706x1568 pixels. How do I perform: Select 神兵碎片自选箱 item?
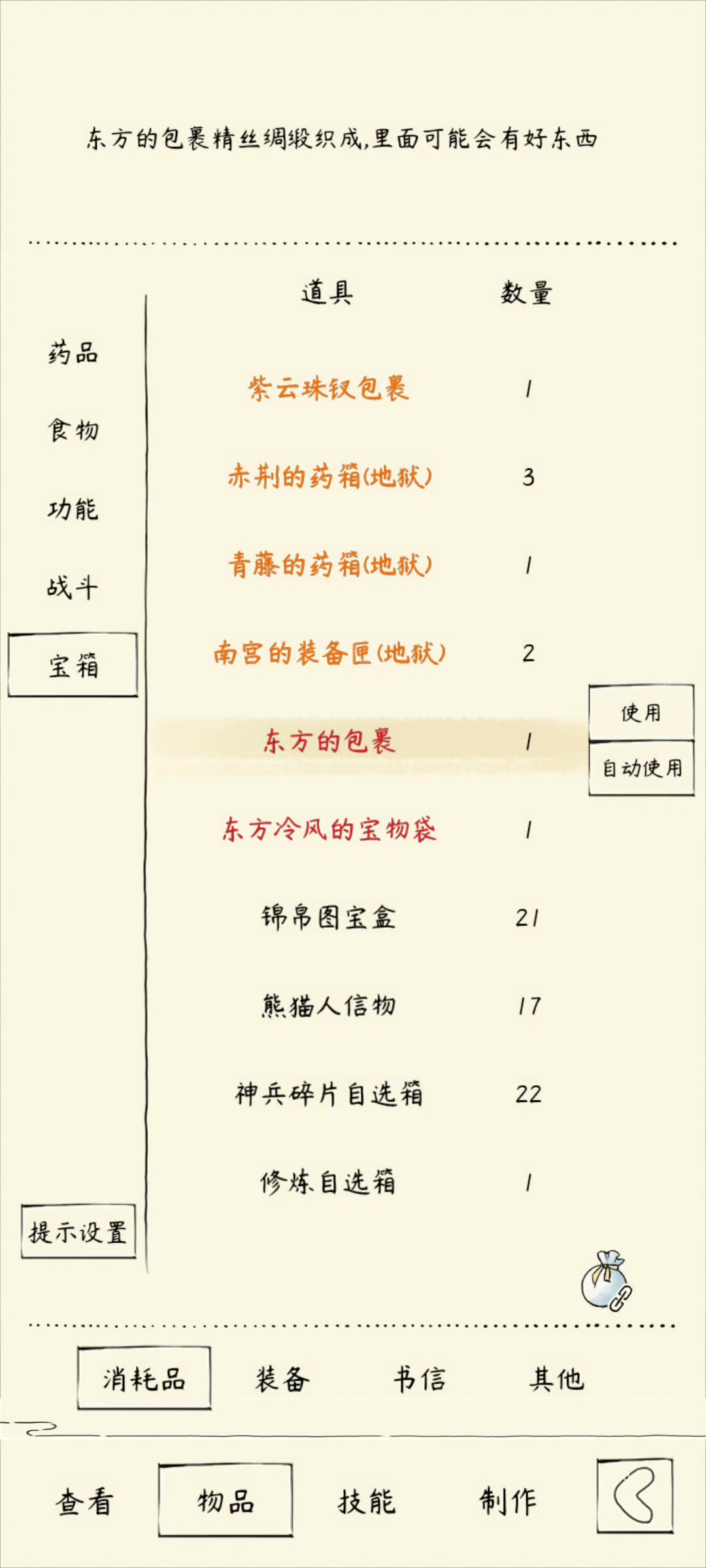(329, 1094)
